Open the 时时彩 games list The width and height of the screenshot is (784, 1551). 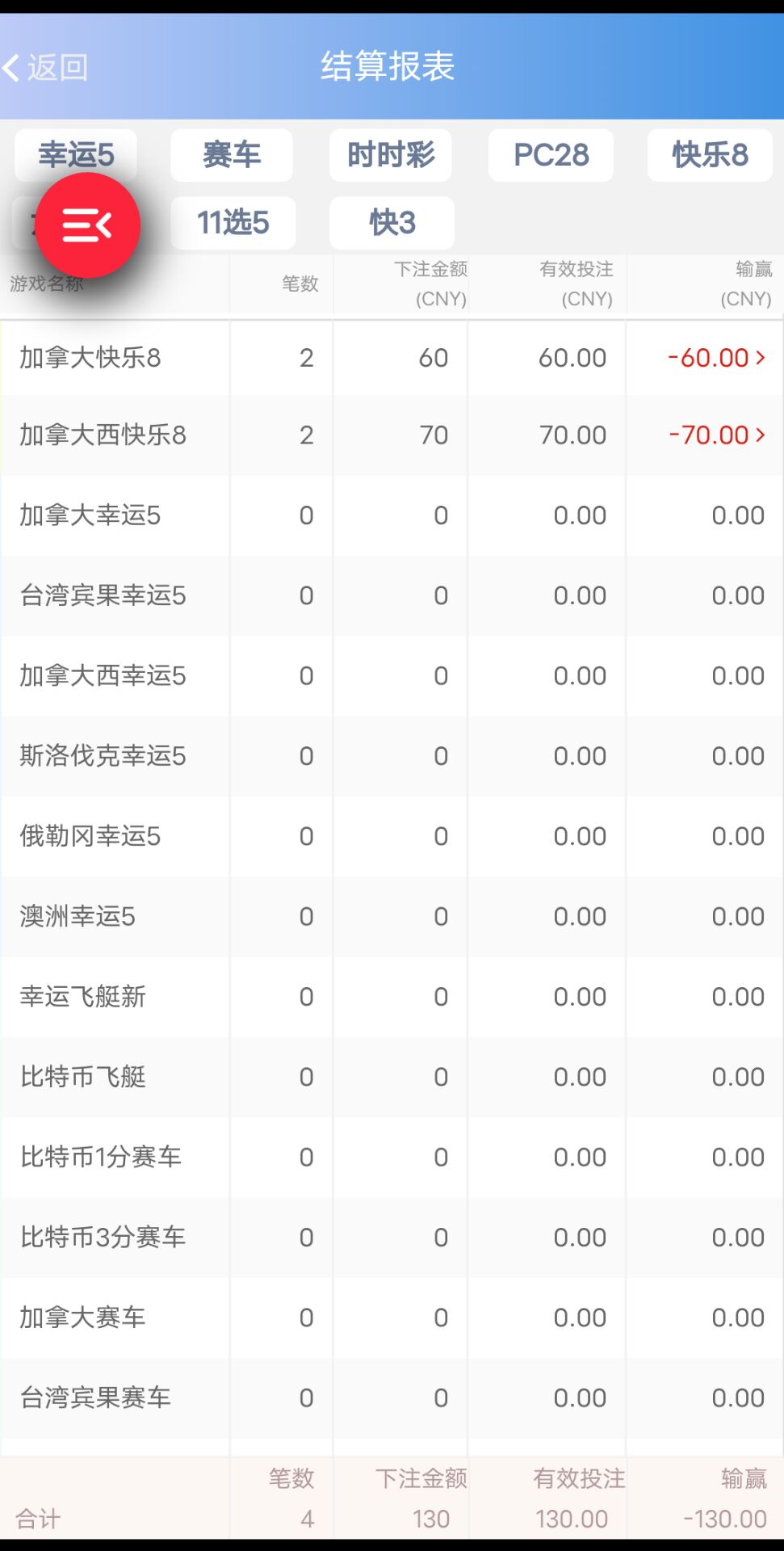[x=390, y=155]
